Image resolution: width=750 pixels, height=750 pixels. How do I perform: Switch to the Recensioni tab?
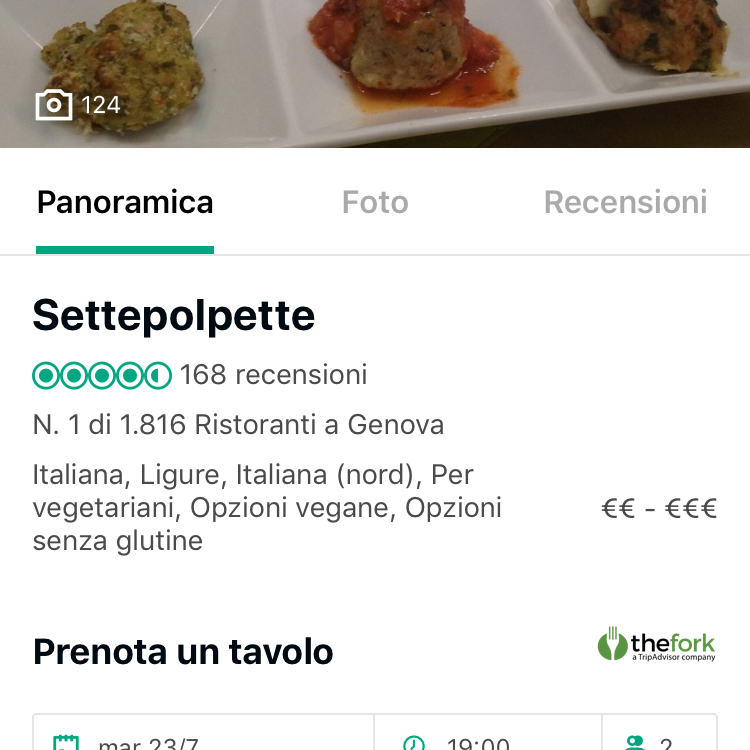(625, 203)
